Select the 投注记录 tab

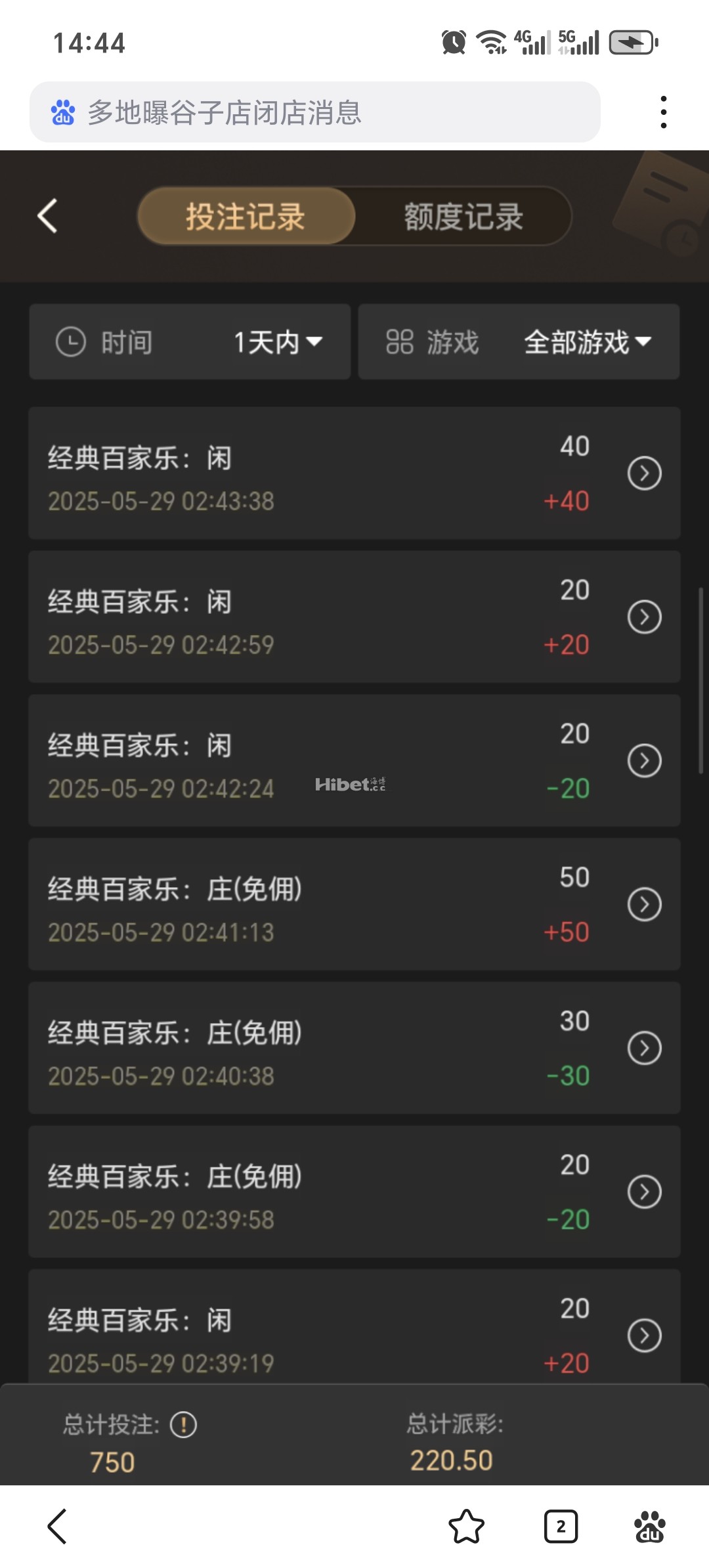[x=246, y=217]
